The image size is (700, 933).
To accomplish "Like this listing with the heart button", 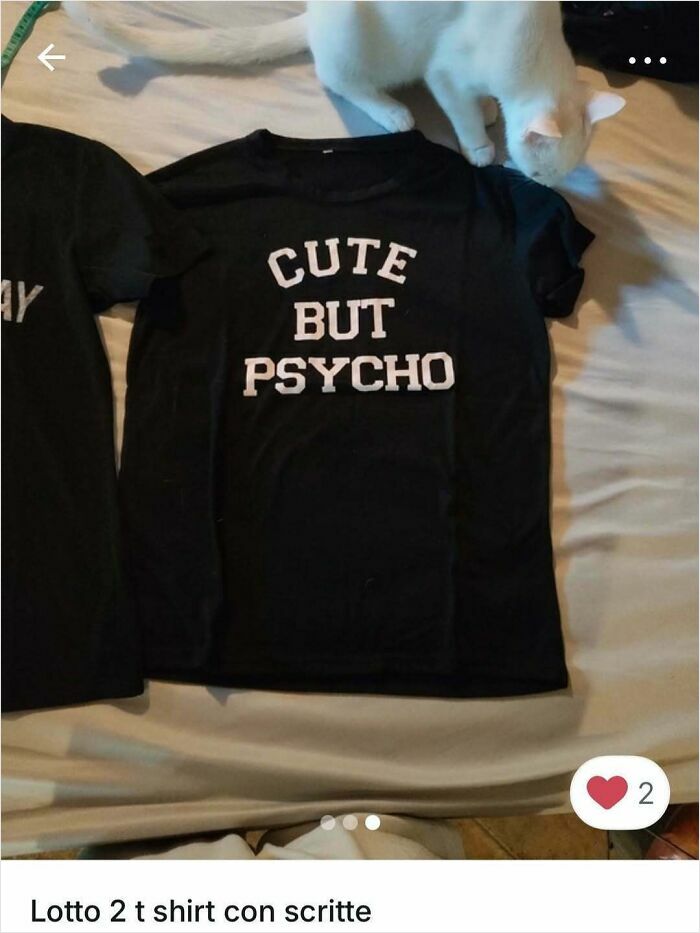I will (x=608, y=792).
